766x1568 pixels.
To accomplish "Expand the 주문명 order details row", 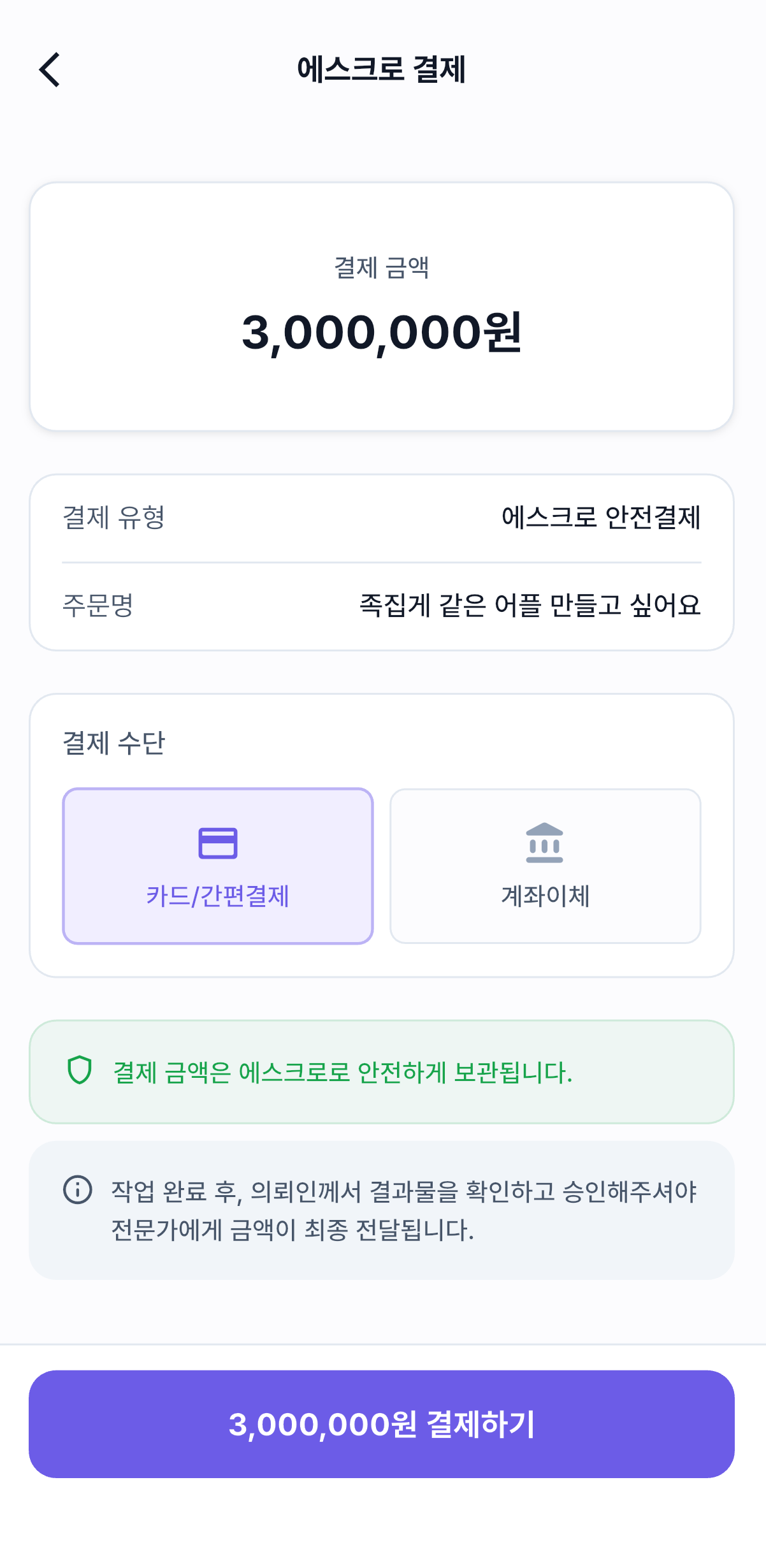I will click(382, 607).
